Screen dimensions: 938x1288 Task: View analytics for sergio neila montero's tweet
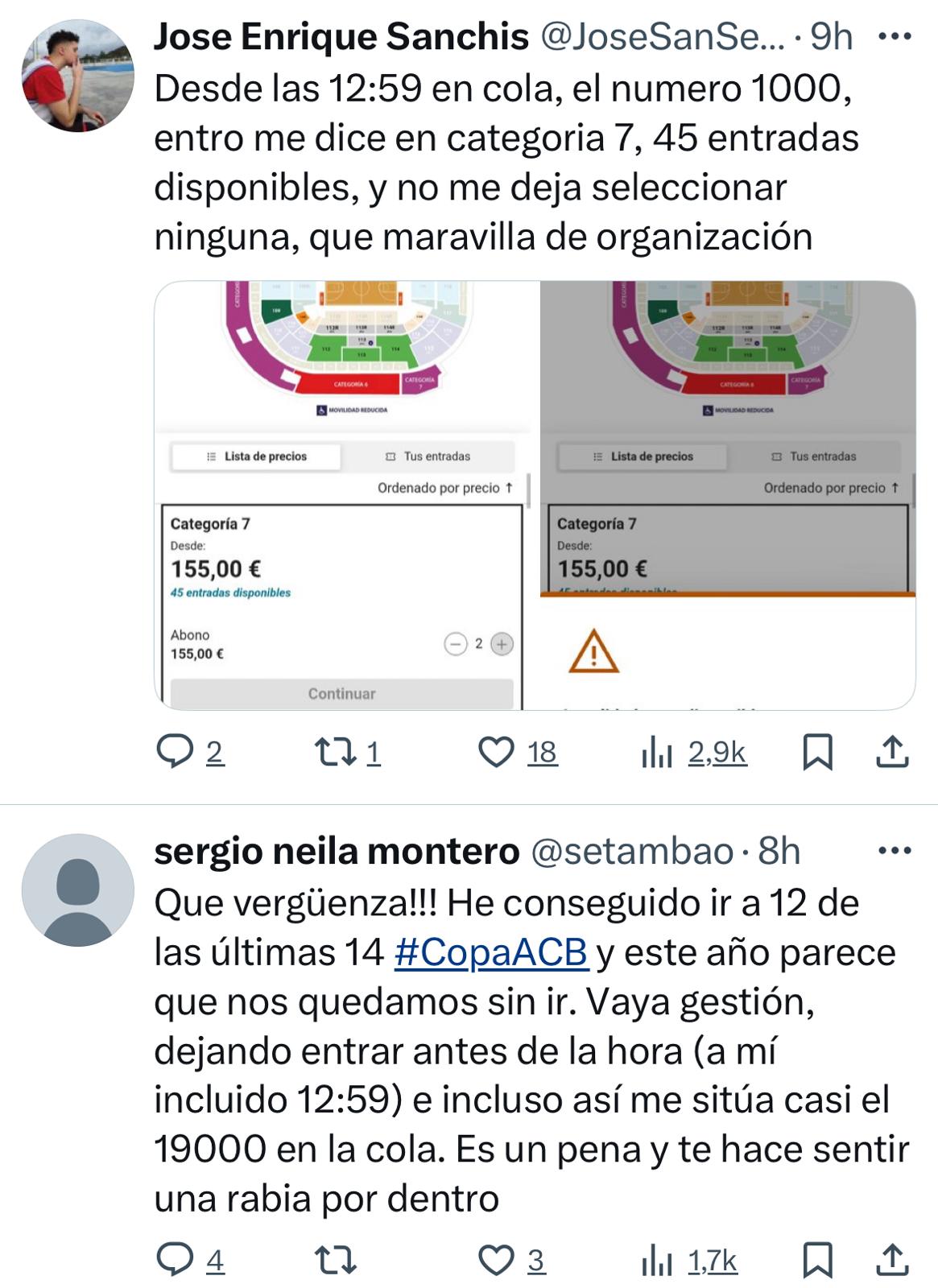click(657, 1260)
